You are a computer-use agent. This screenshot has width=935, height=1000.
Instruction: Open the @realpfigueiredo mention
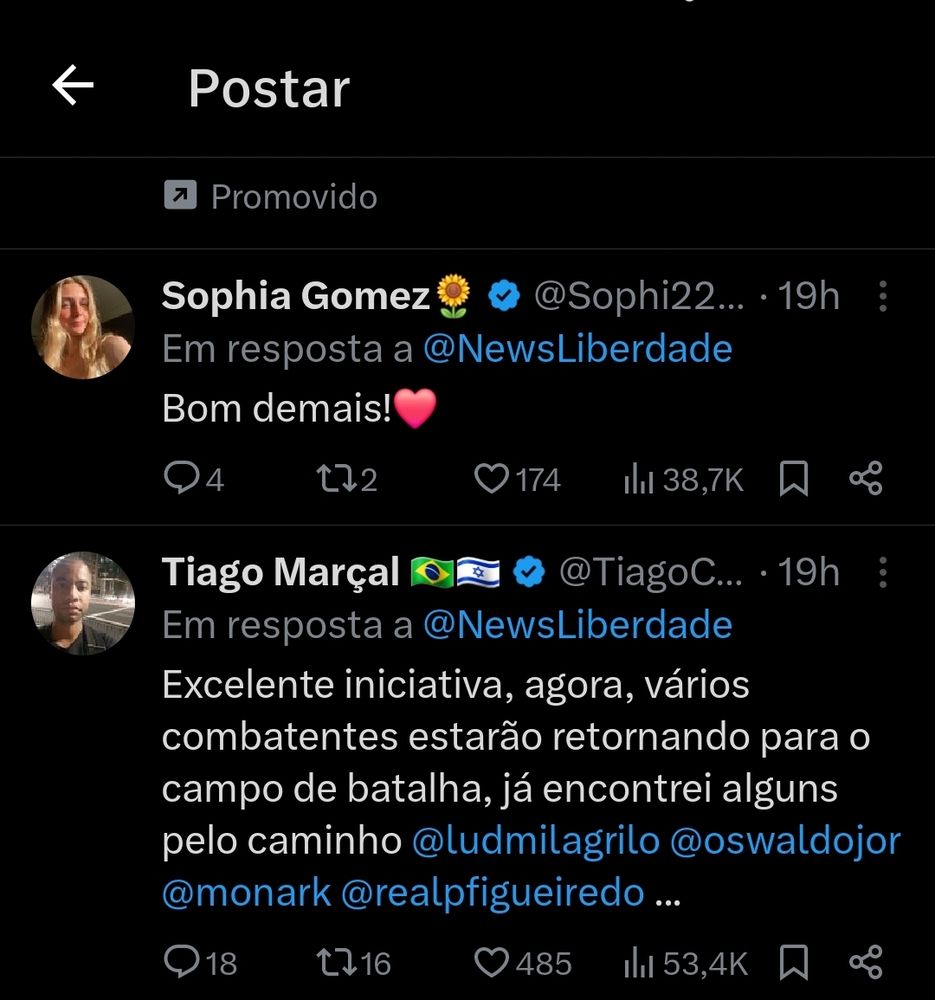[x=492, y=893]
